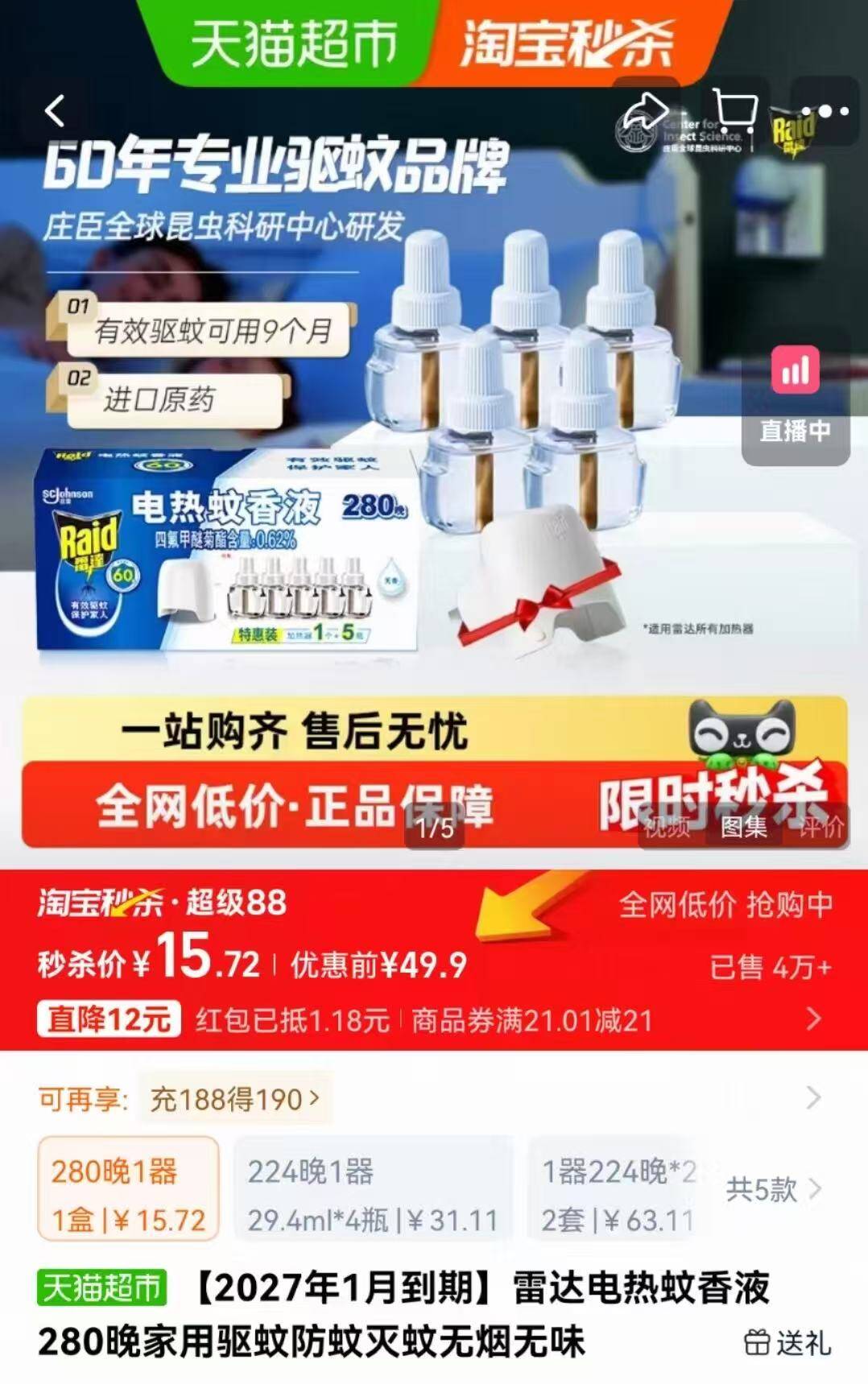
Task: Open the shopping cart
Action: click(735, 111)
